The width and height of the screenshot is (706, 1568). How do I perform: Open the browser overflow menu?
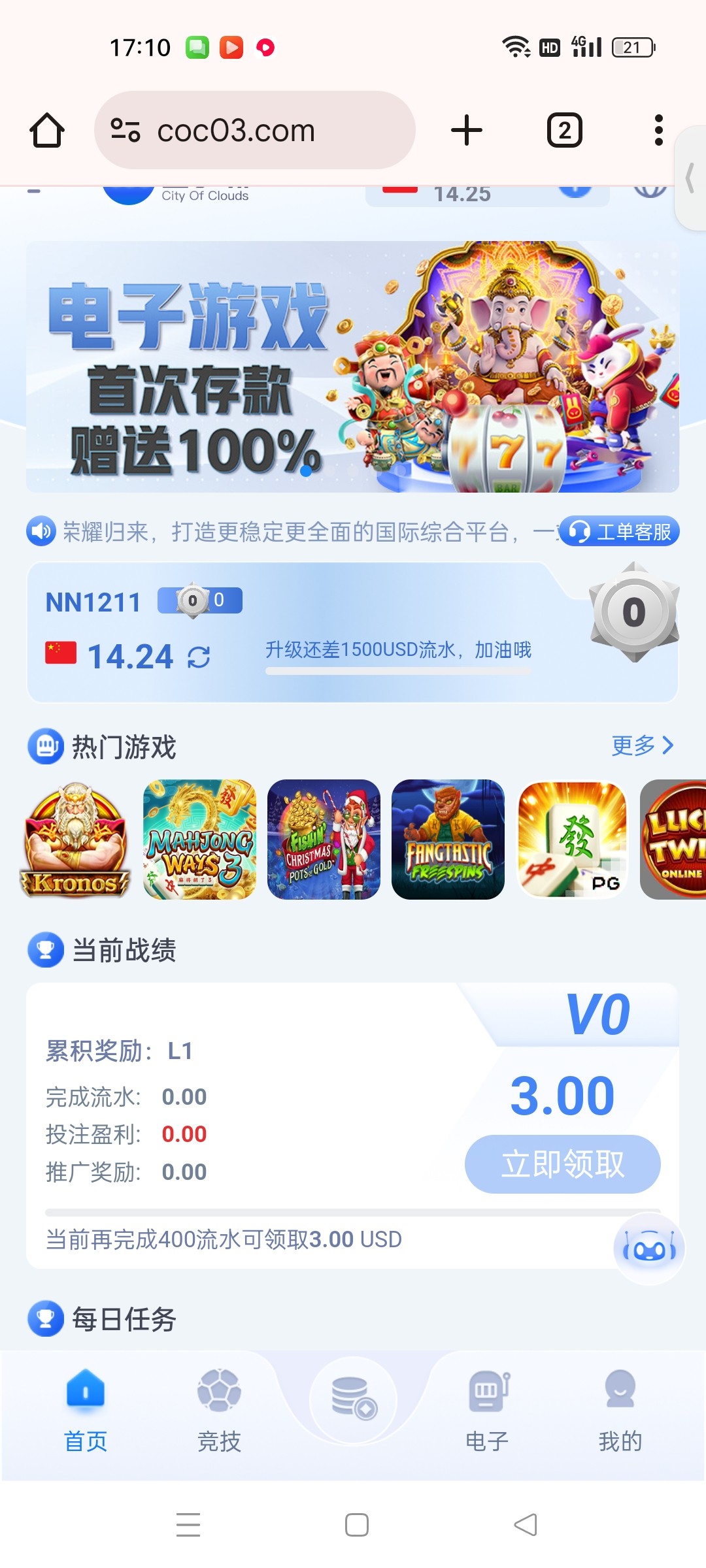pos(658,130)
